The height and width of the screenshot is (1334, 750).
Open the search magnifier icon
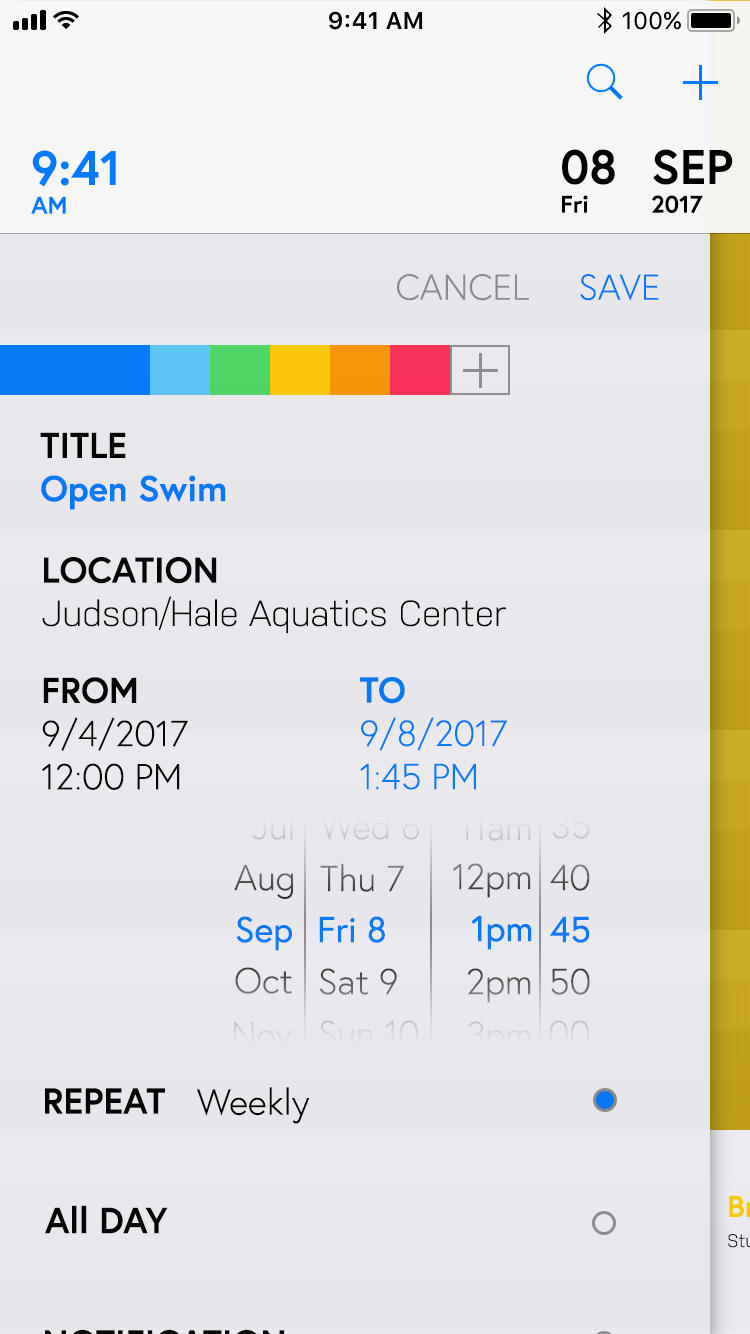(604, 83)
